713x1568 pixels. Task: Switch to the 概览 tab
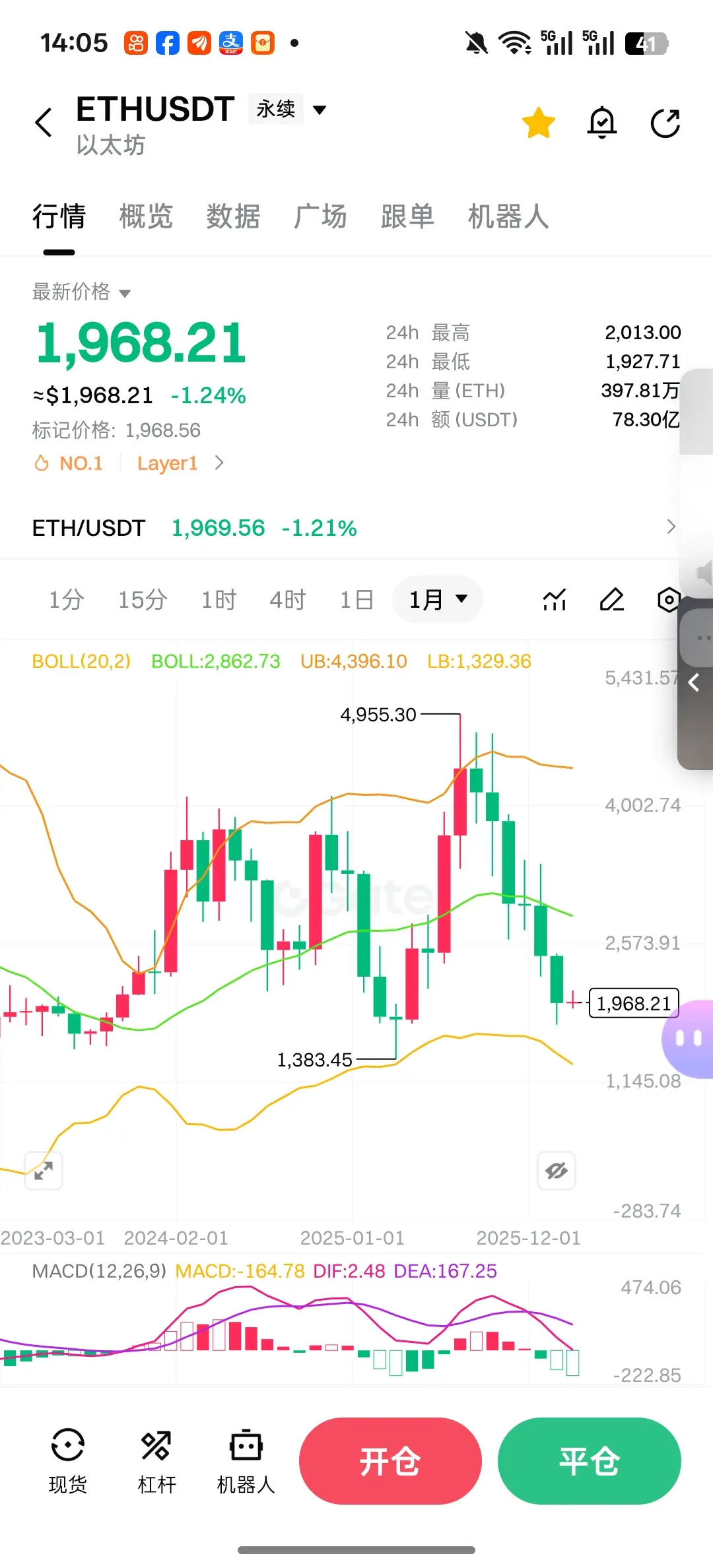[146, 216]
